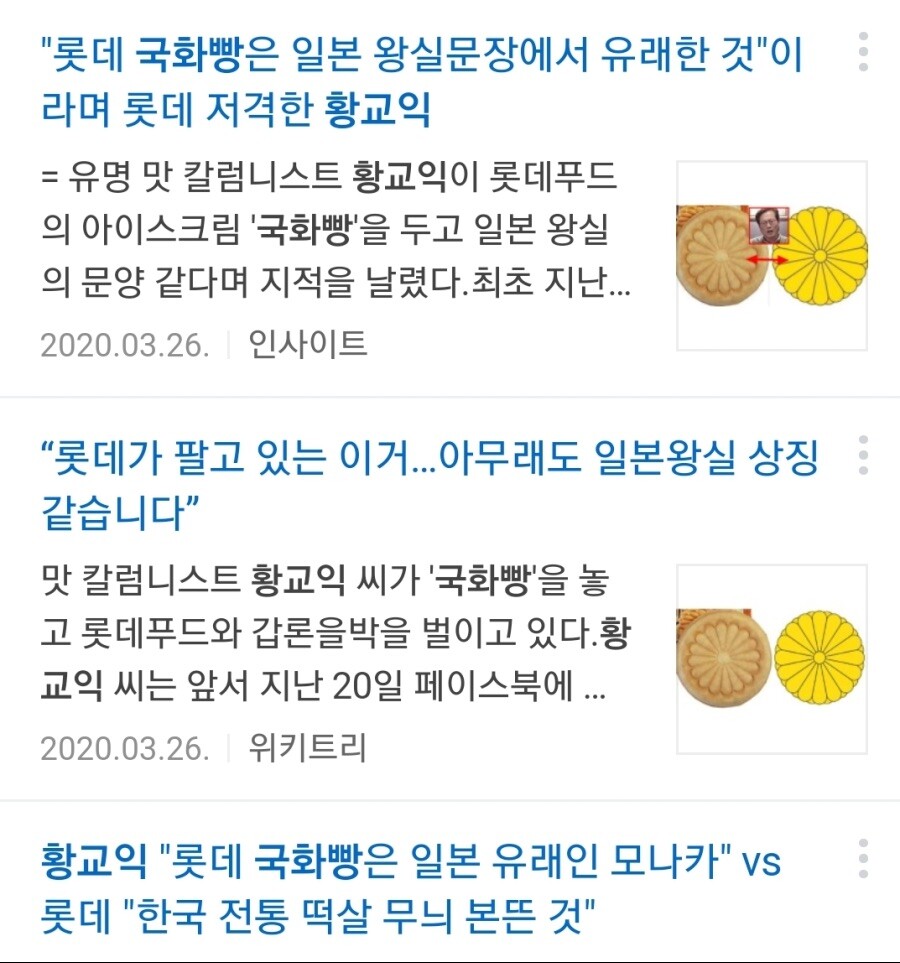Open overflow menu of the 모나카 article
This screenshot has width=900, height=963.
click(863, 859)
